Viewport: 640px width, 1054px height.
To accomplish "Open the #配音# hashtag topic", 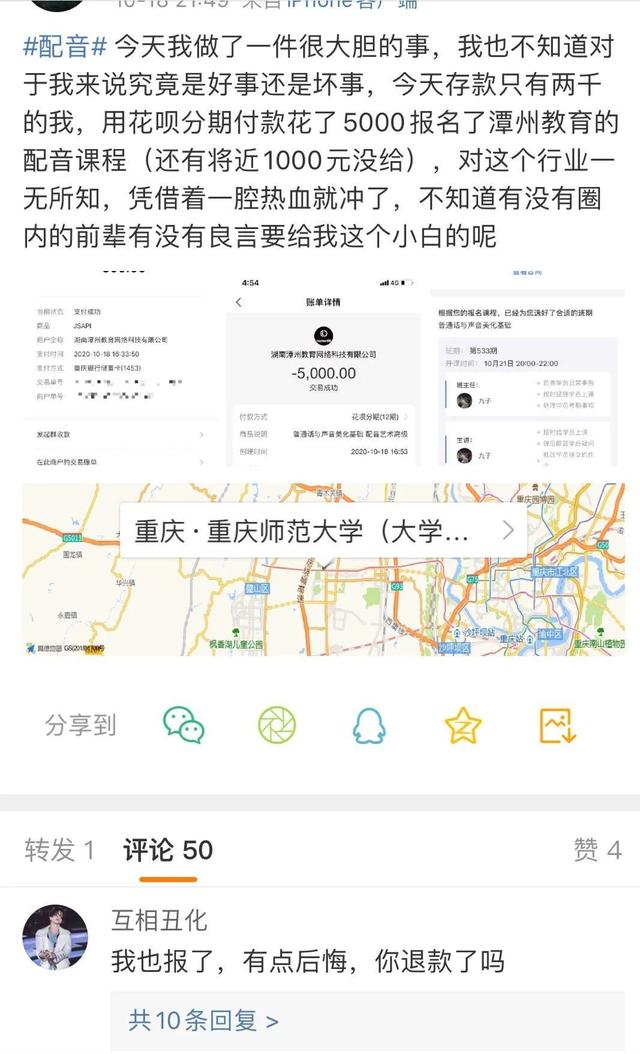I will coord(65,47).
